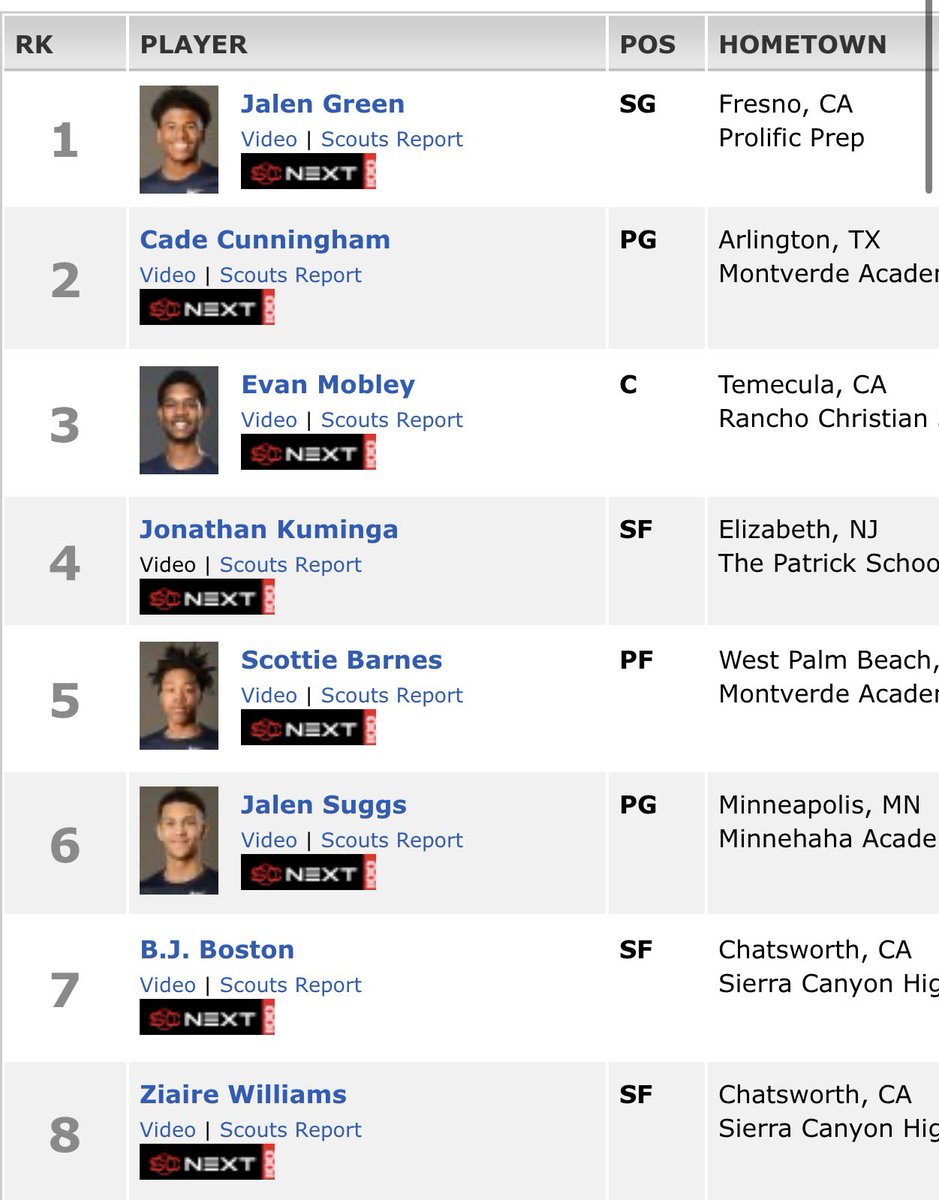Tap Jalen Green's headshot photo

[179, 139]
